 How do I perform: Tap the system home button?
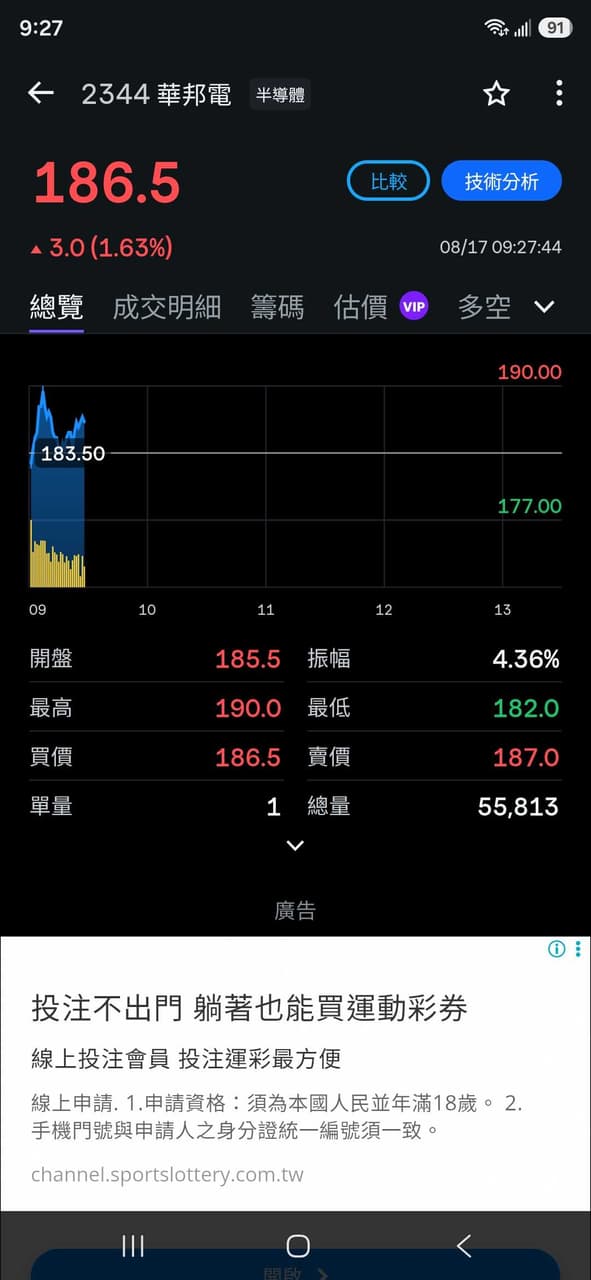click(297, 1245)
